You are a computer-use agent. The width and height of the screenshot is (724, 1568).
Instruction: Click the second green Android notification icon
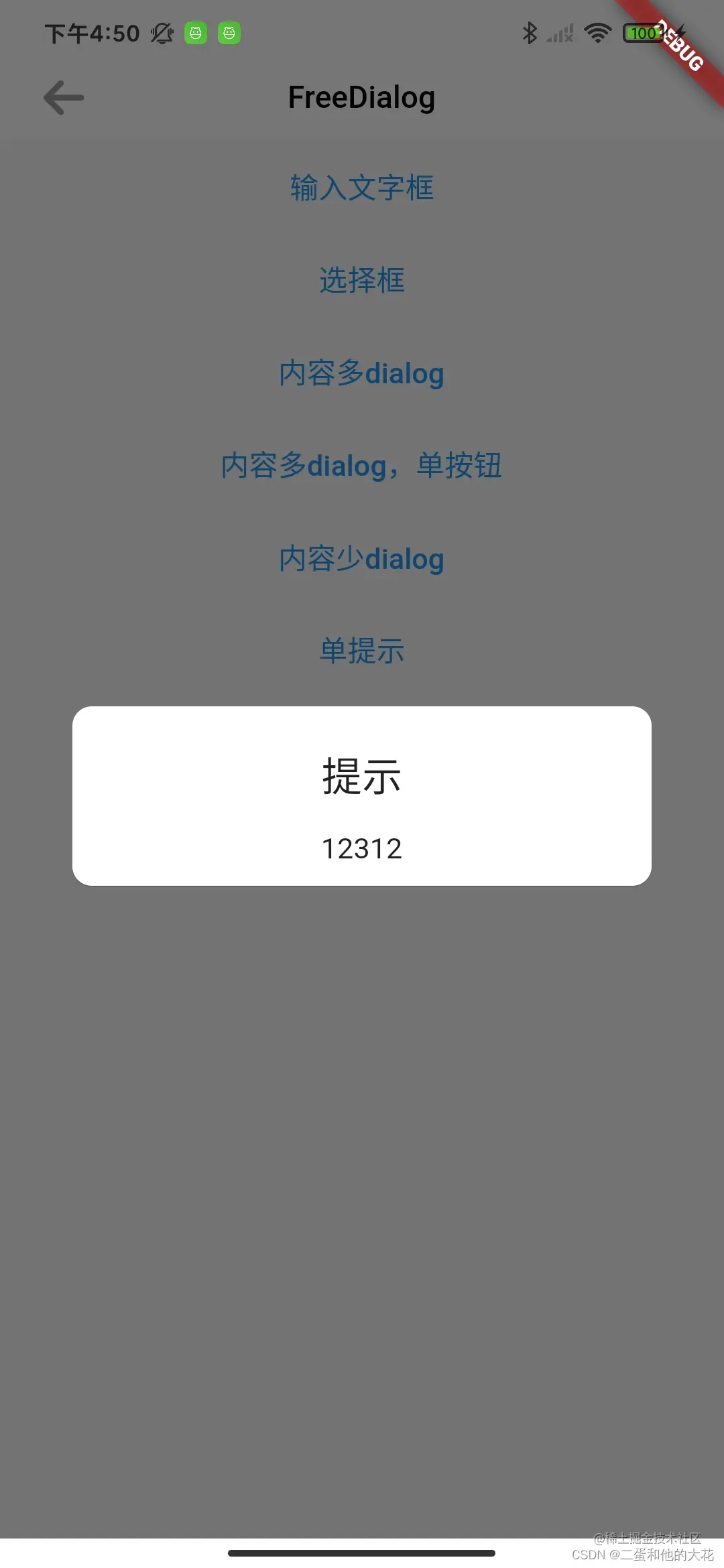(229, 33)
